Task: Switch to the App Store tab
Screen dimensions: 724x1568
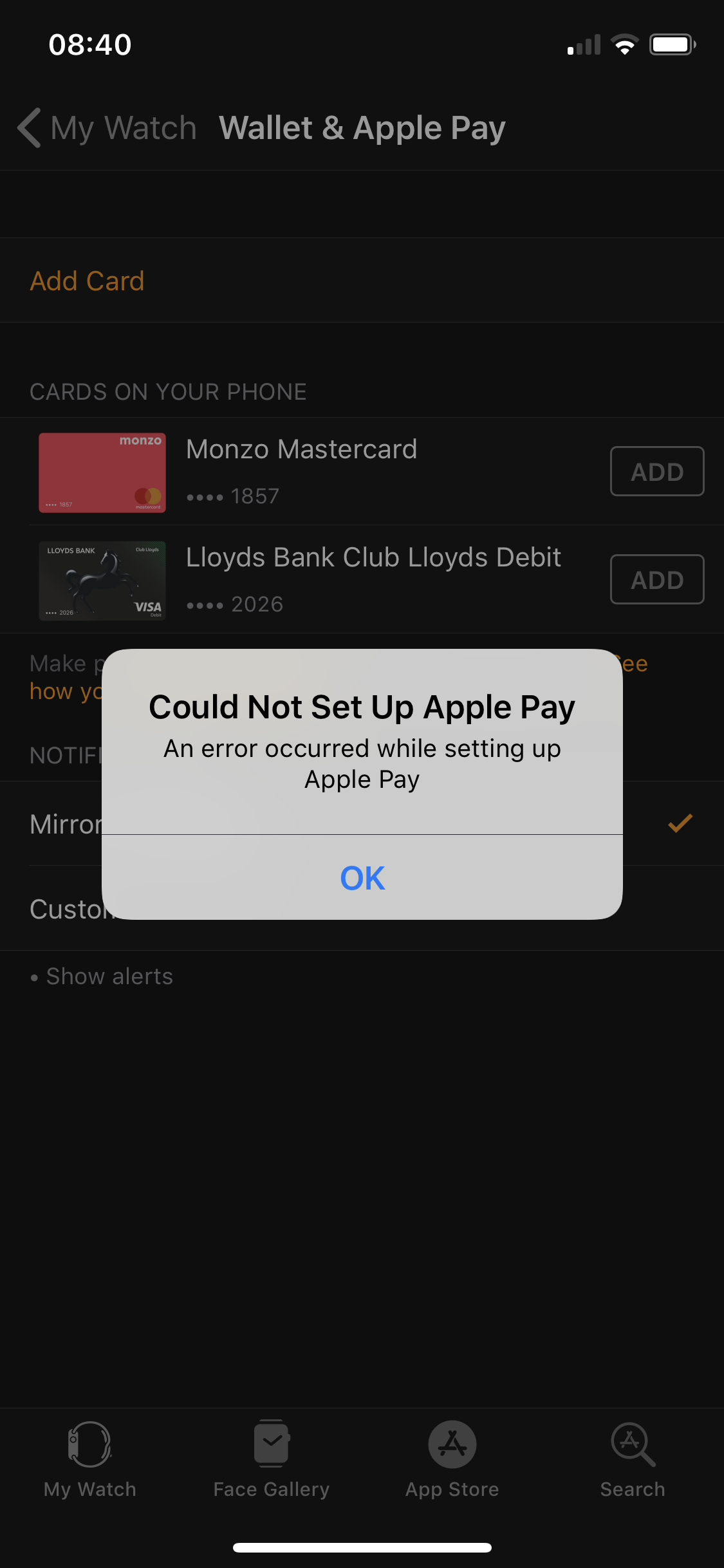Action: (452, 1459)
